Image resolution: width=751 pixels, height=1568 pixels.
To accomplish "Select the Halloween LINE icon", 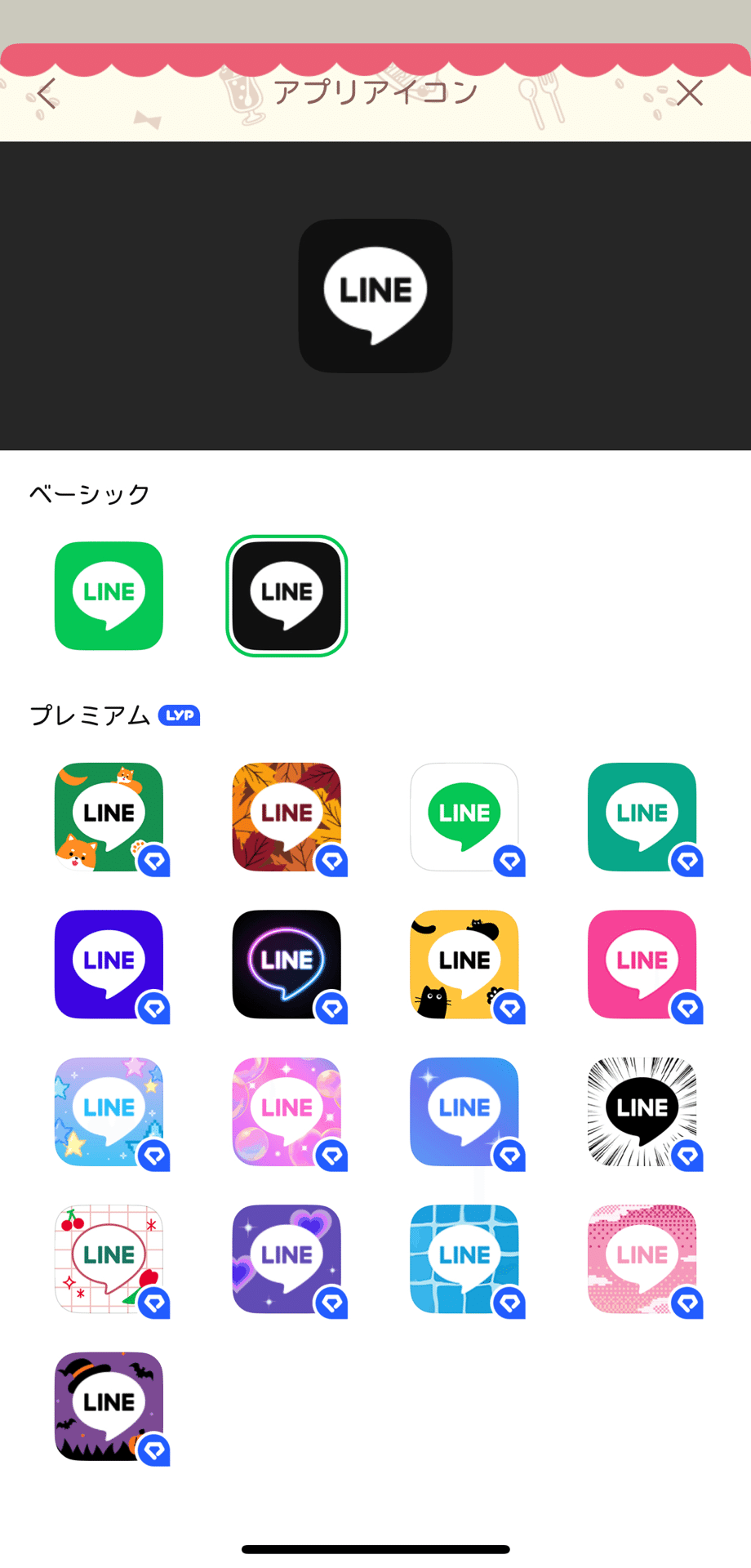I will point(109,1405).
